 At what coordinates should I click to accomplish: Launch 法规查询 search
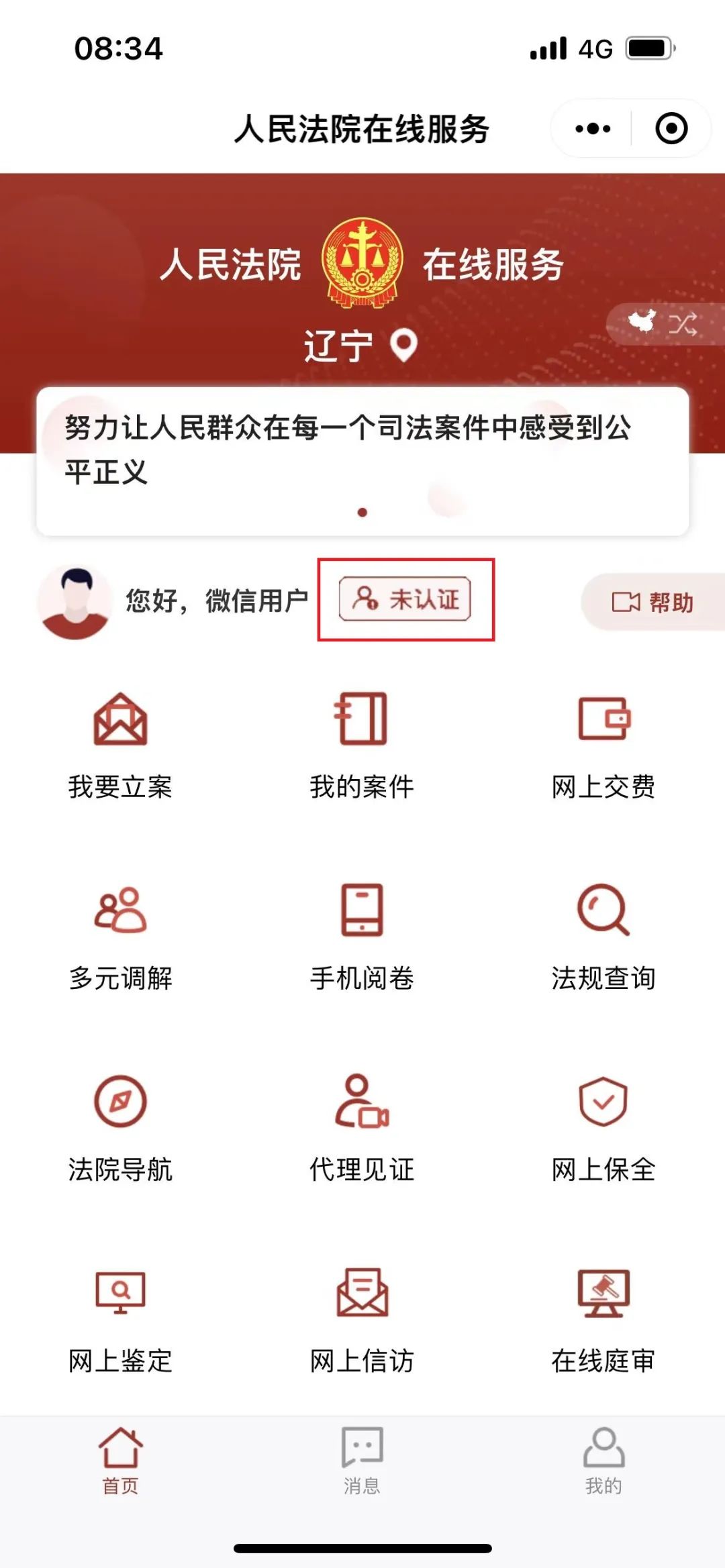[x=603, y=936]
